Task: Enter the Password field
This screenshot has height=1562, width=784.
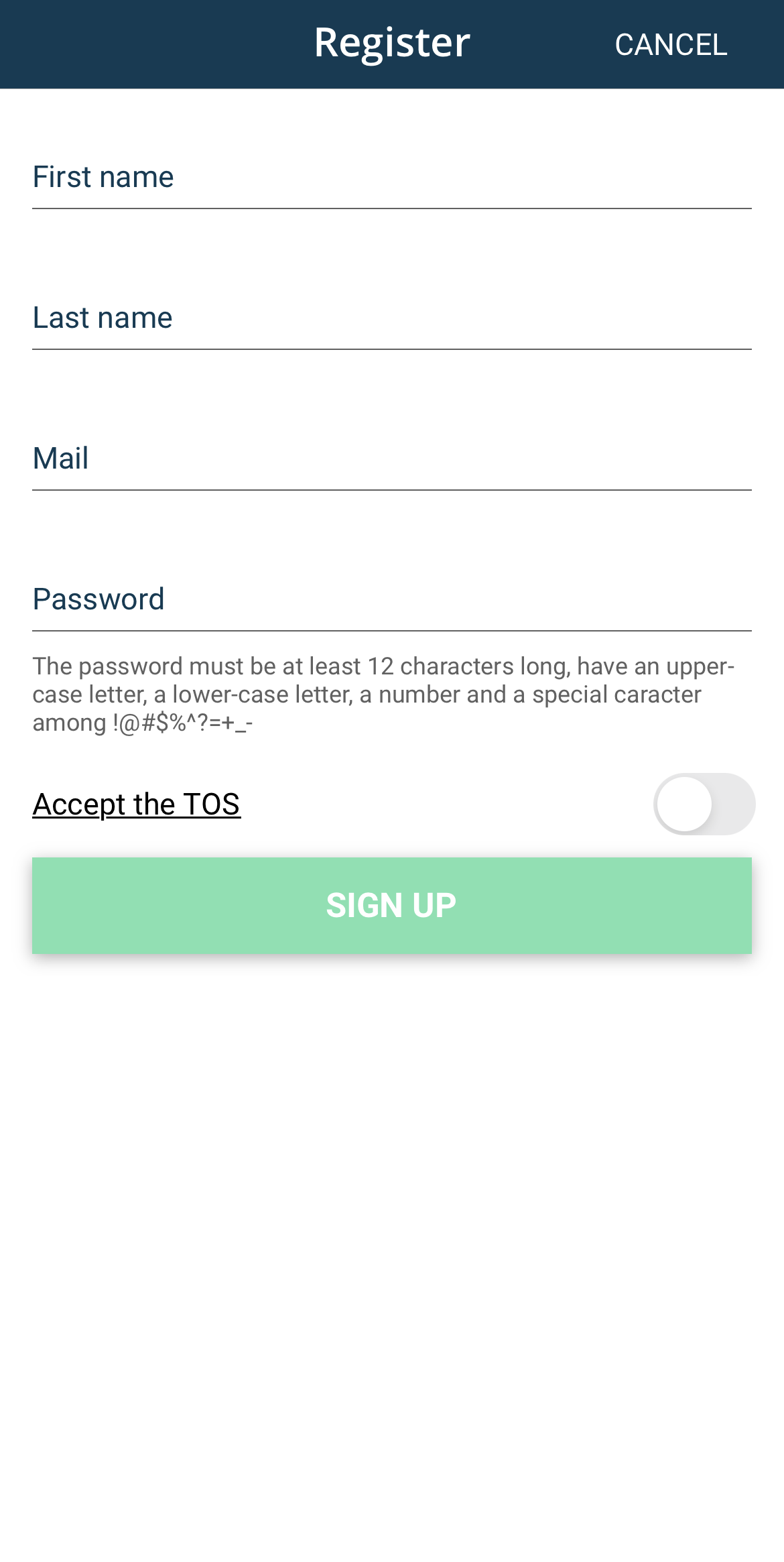Action: point(391,600)
